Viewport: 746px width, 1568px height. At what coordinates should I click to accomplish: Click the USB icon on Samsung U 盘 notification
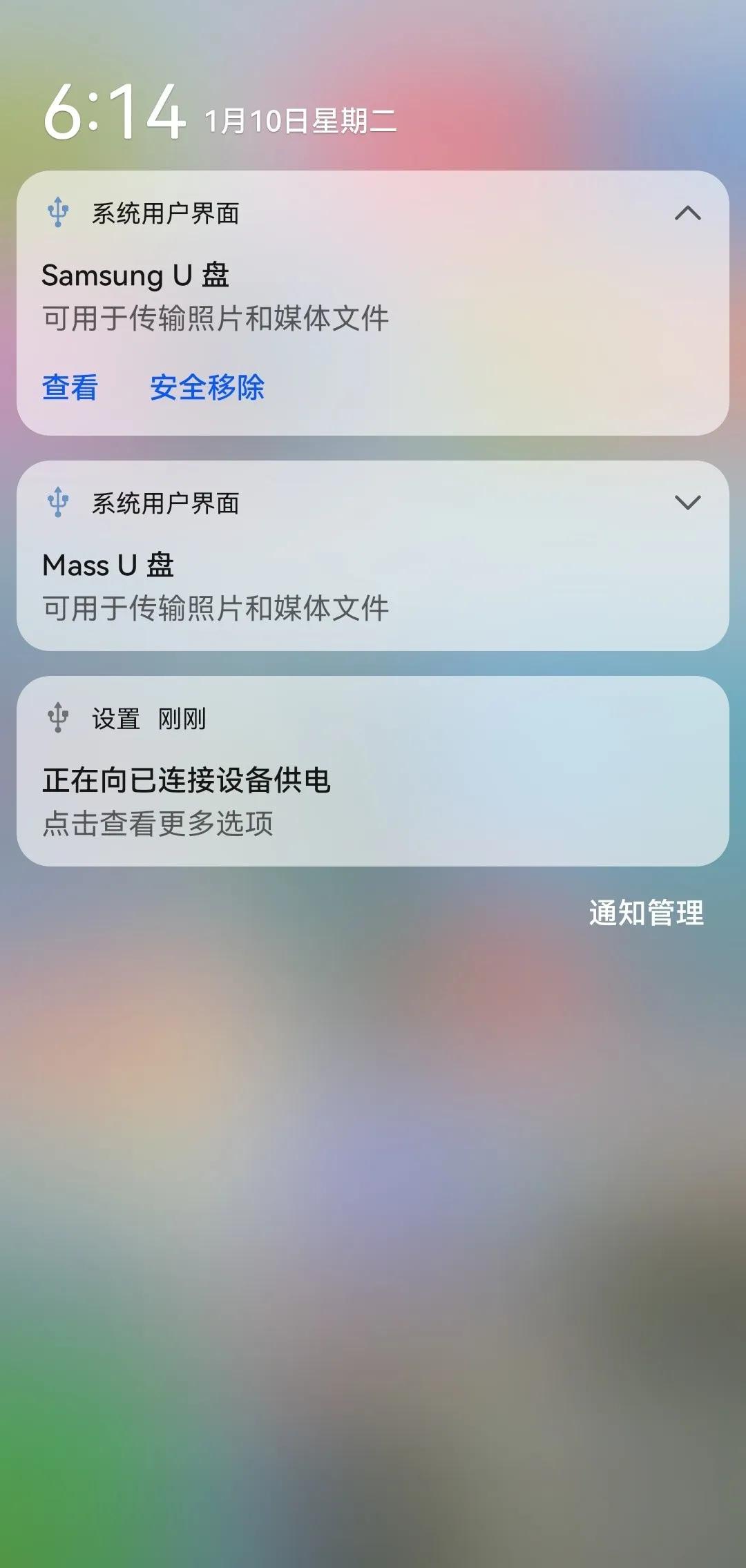[58, 213]
